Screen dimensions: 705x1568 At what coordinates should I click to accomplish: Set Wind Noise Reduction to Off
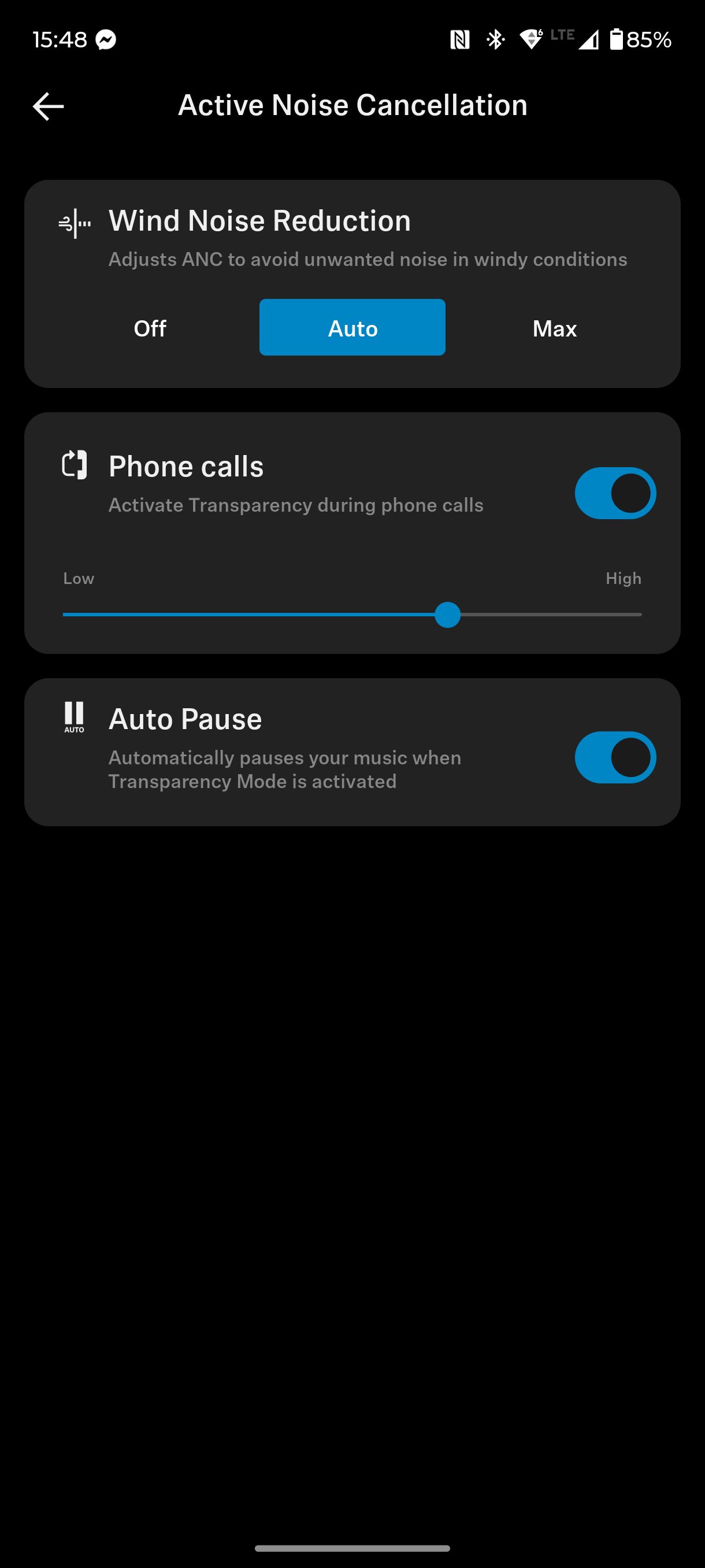pyautogui.click(x=150, y=328)
